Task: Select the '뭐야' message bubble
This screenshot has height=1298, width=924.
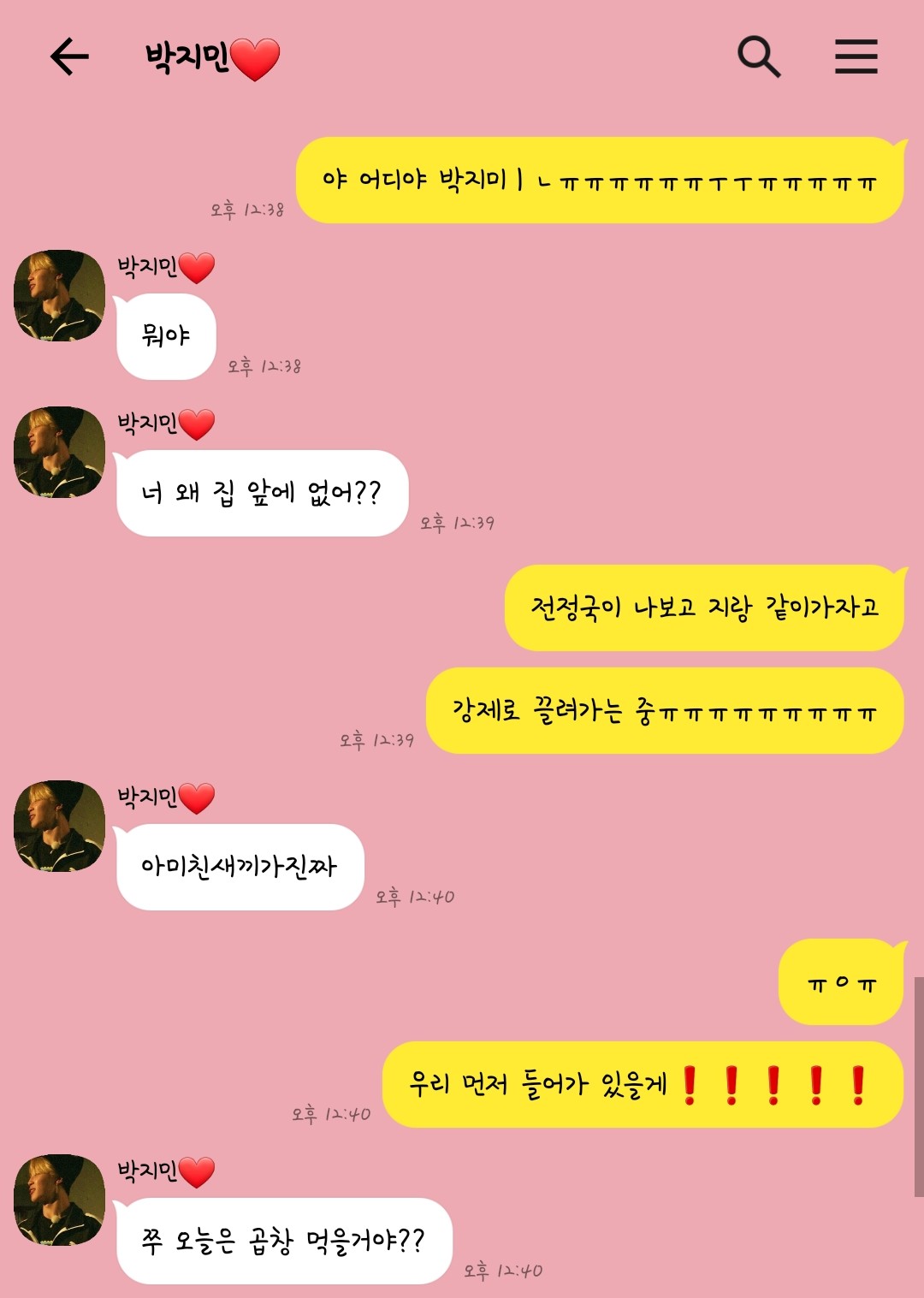Action: [165, 335]
